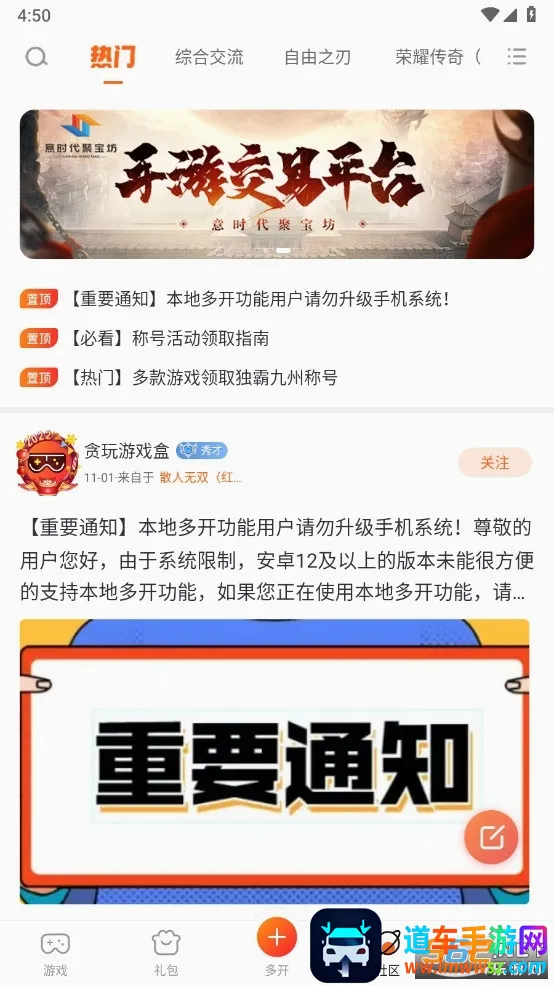The image size is (554, 985).
Task: Compose a new post
Action: pos(491,836)
